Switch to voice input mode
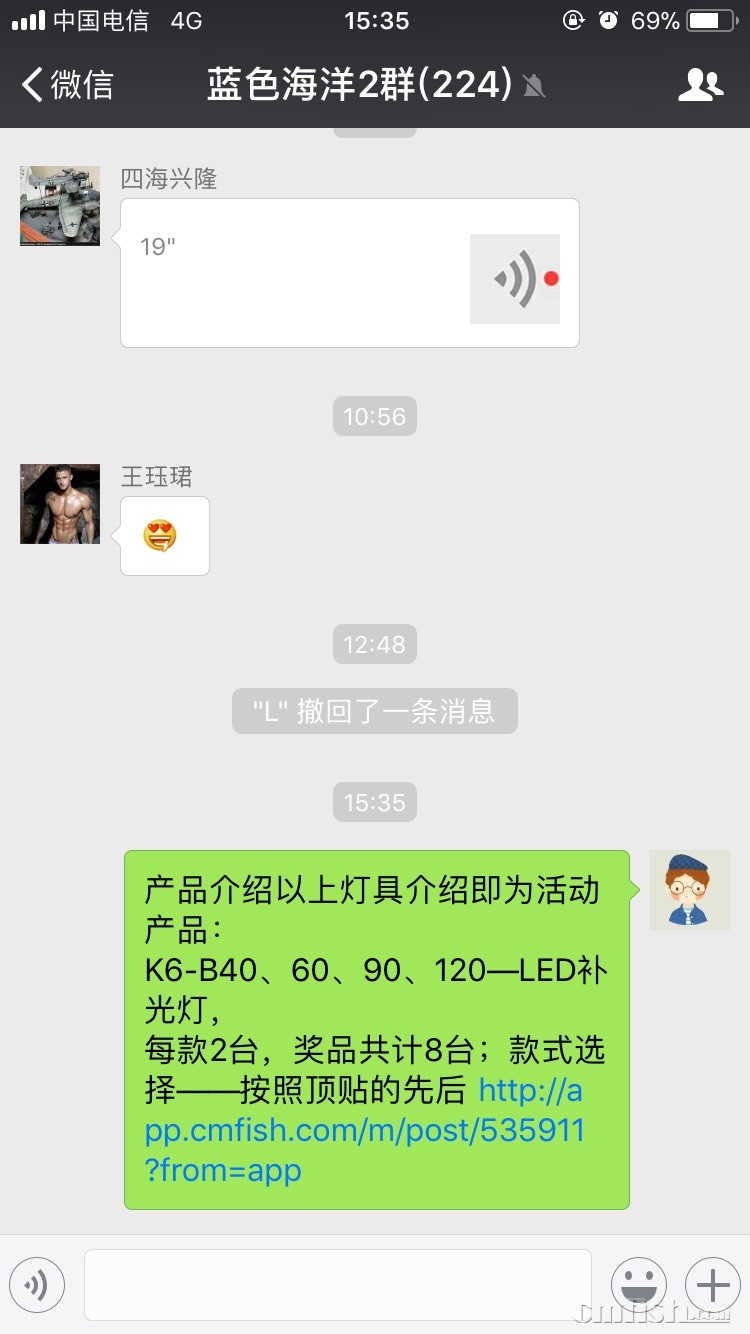This screenshot has height=1334, width=750. [37, 1284]
